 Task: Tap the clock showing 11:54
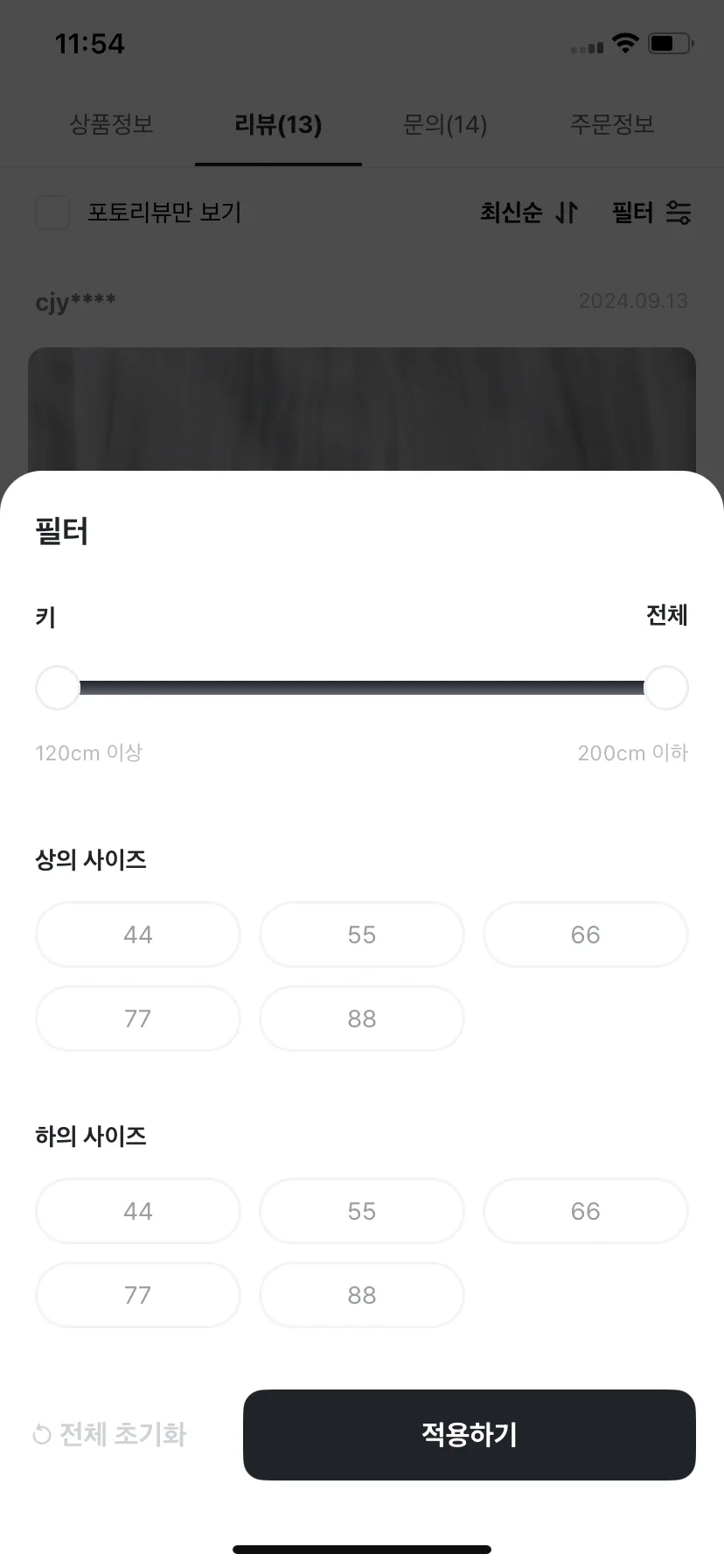(88, 43)
